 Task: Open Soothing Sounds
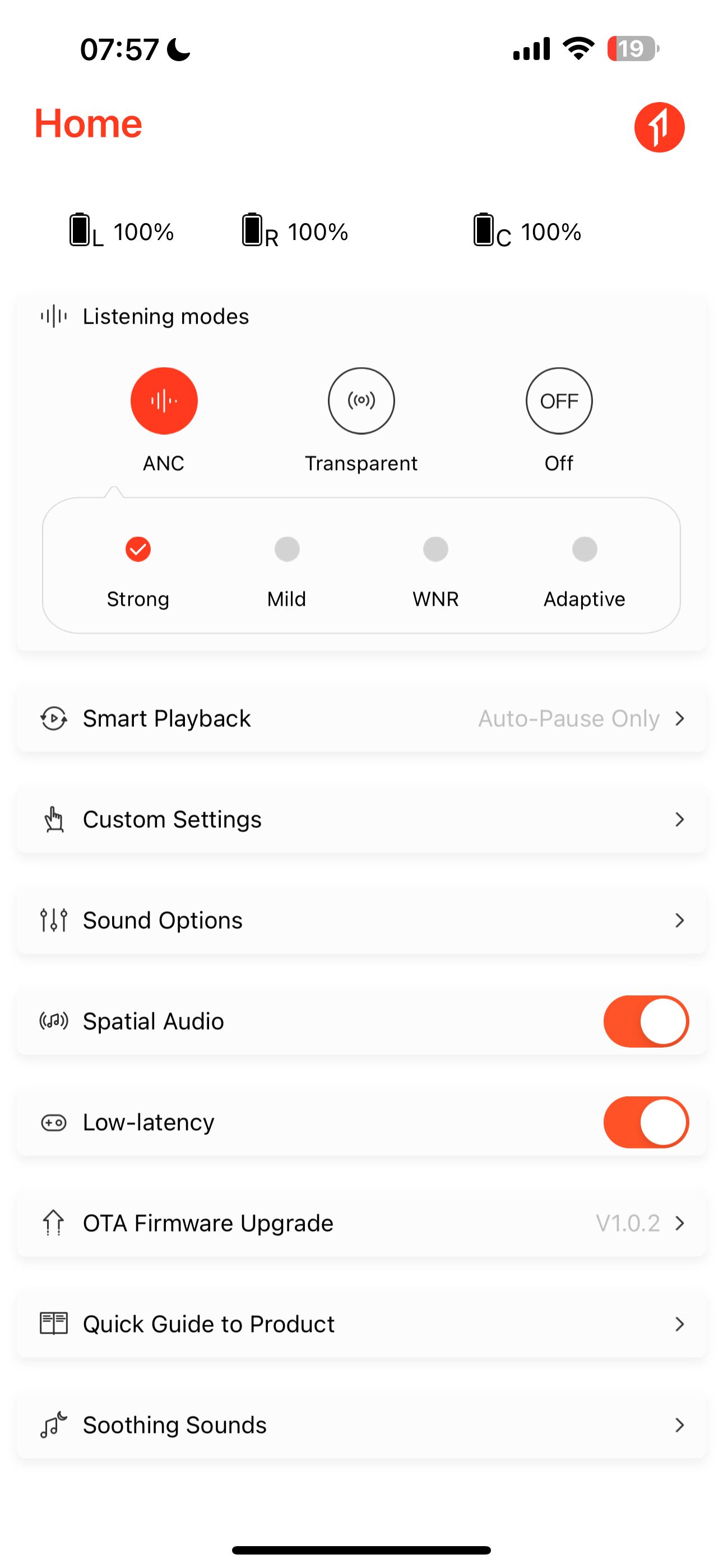(x=361, y=1425)
